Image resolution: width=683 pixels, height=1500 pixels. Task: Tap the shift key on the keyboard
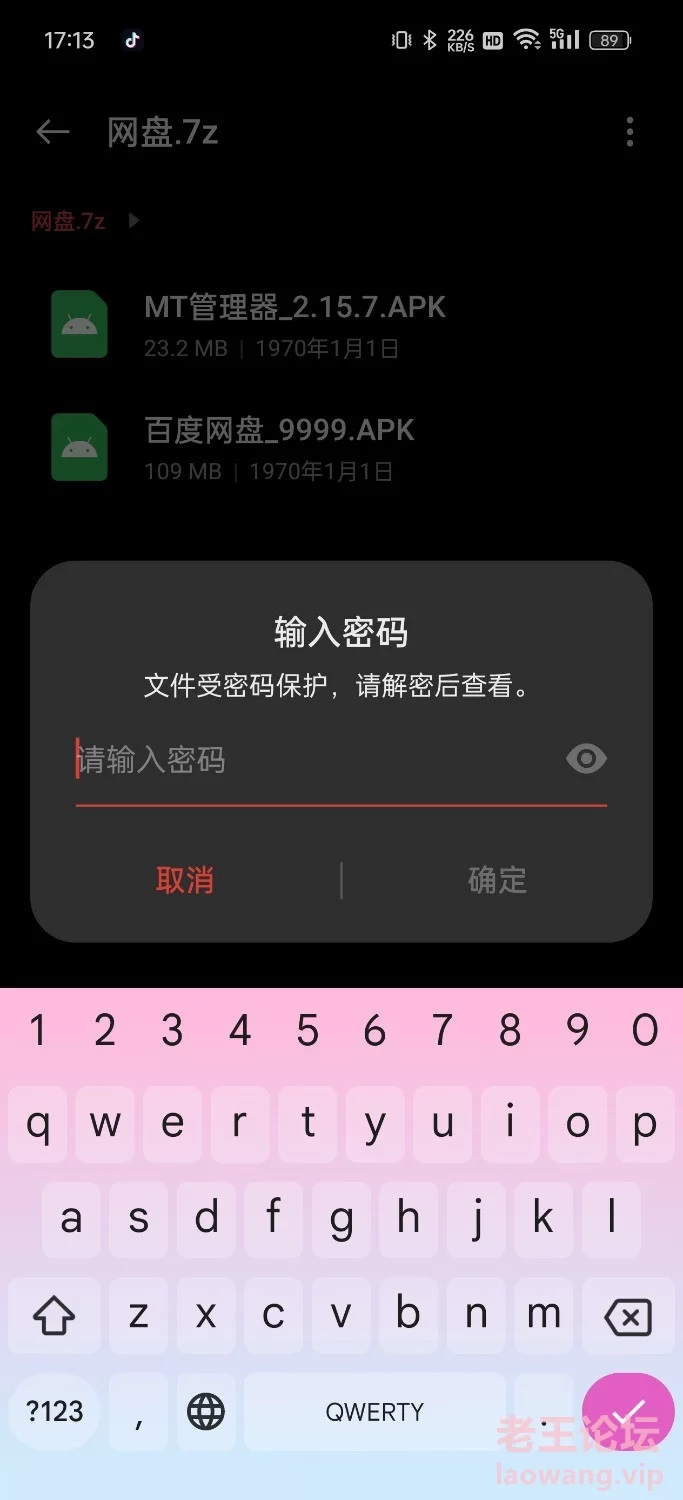[54, 1316]
